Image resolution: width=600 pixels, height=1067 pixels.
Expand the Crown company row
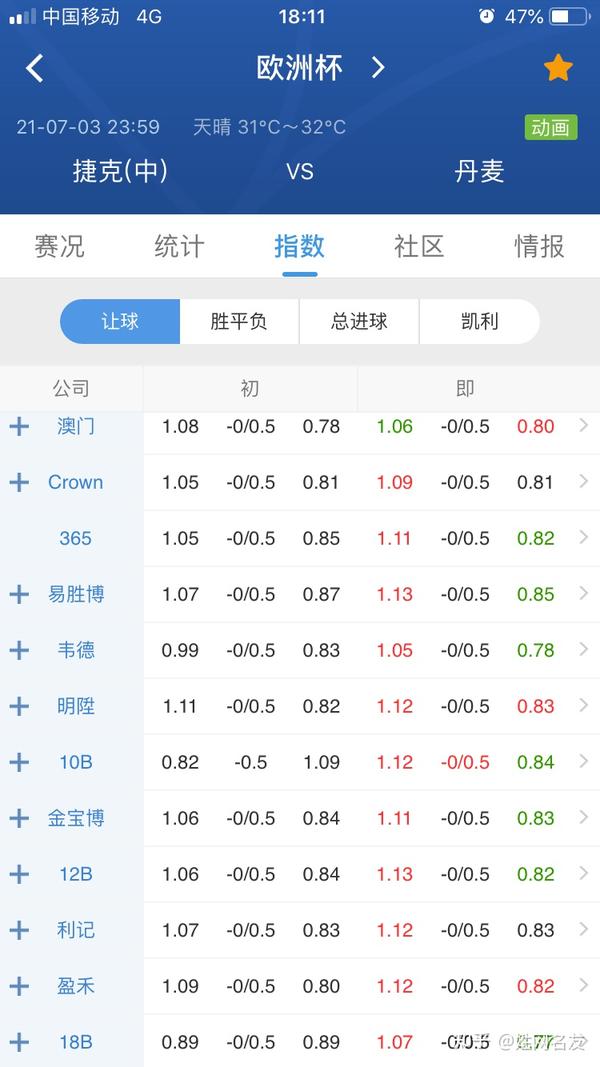coord(19,483)
